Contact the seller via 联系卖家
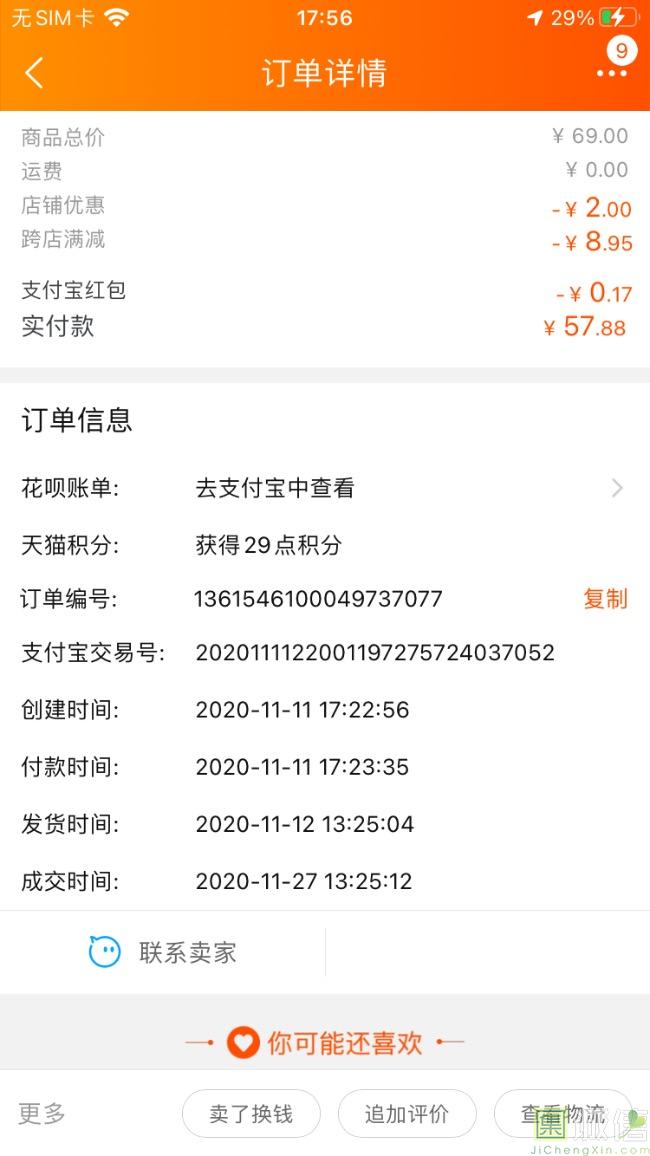650x1156 pixels. (163, 952)
